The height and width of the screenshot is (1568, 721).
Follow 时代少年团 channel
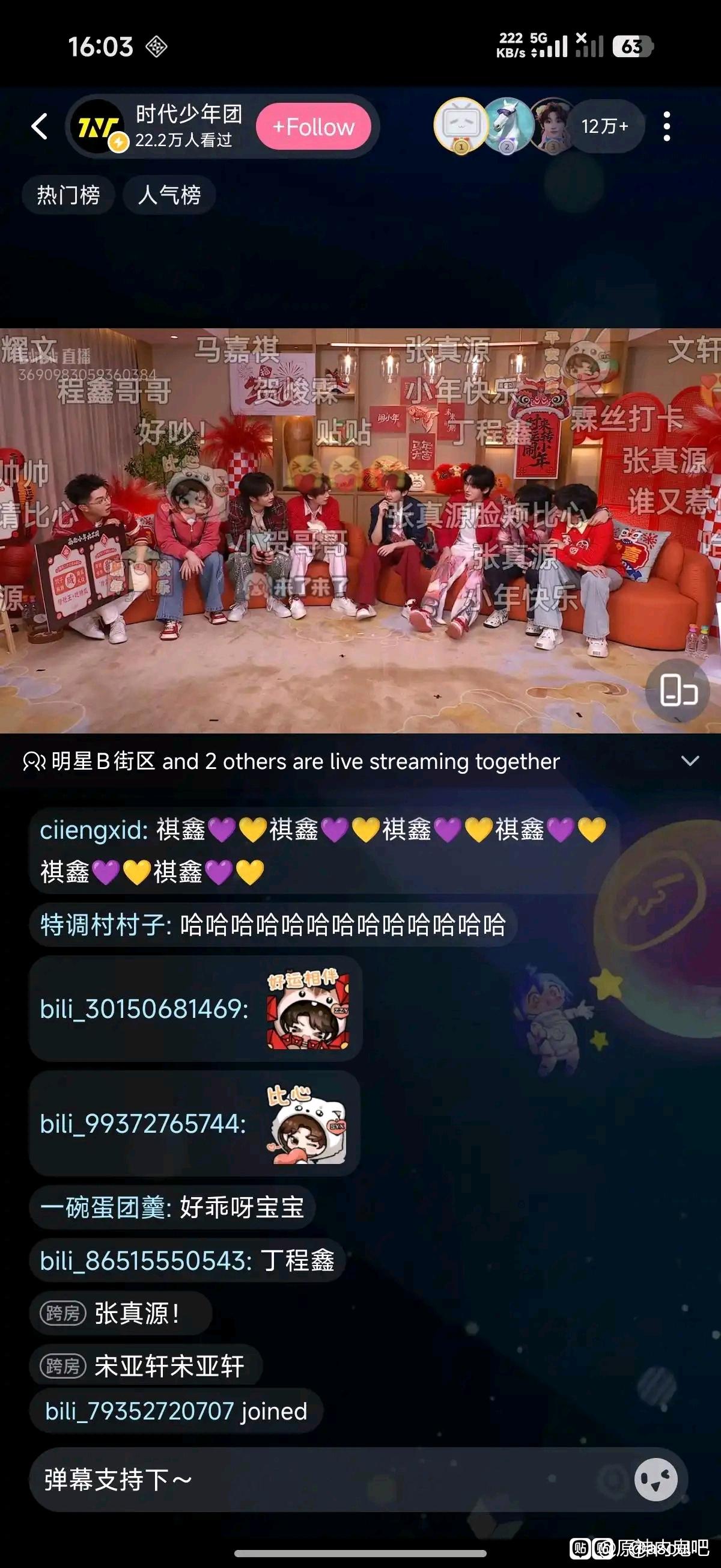pyautogui.click(x=314, y=127)
